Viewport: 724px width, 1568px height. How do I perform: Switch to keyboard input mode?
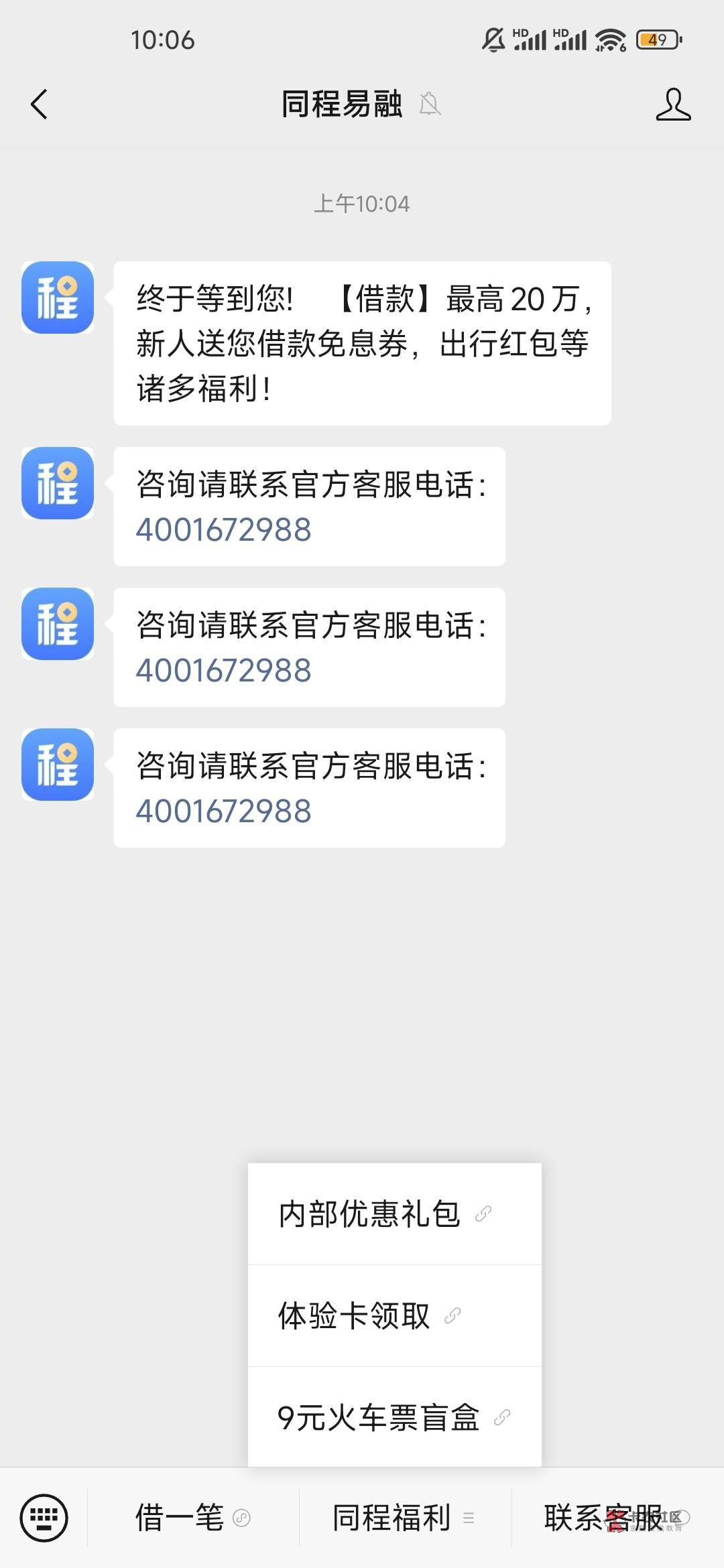pos(44,1518)
